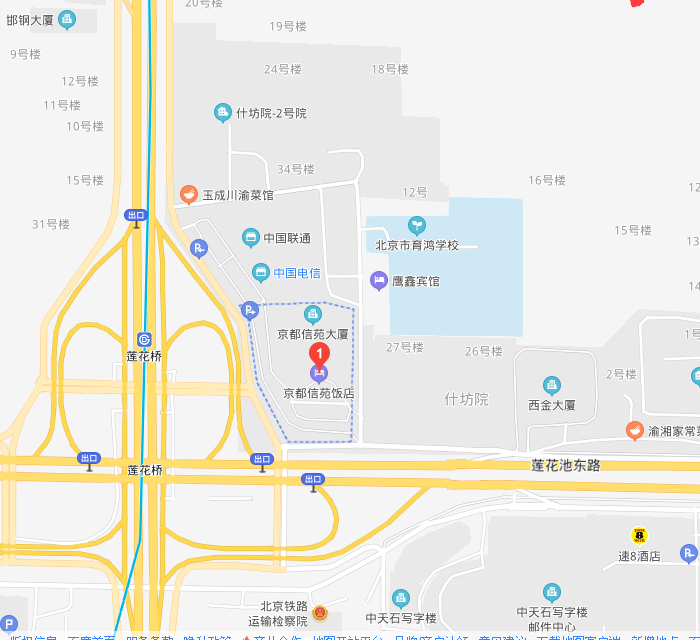Tap the 什坊院-2号院 marker
This screenshot has width=700, height=640.
[x=222, y=112]
